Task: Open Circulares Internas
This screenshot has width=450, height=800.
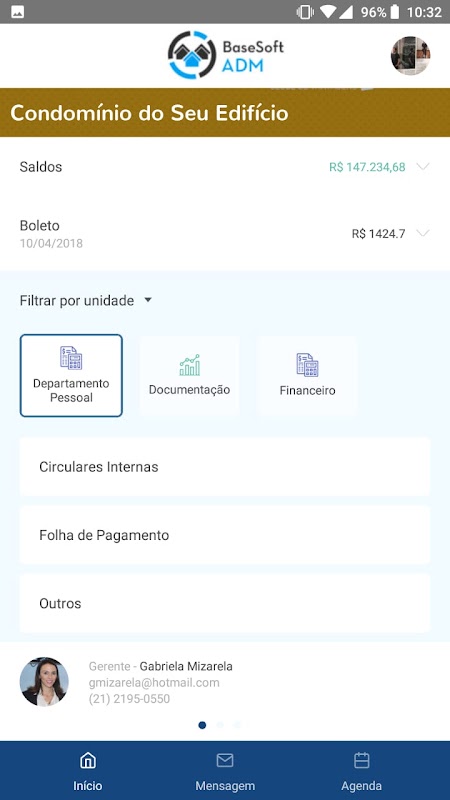Action: coord(225,467)
